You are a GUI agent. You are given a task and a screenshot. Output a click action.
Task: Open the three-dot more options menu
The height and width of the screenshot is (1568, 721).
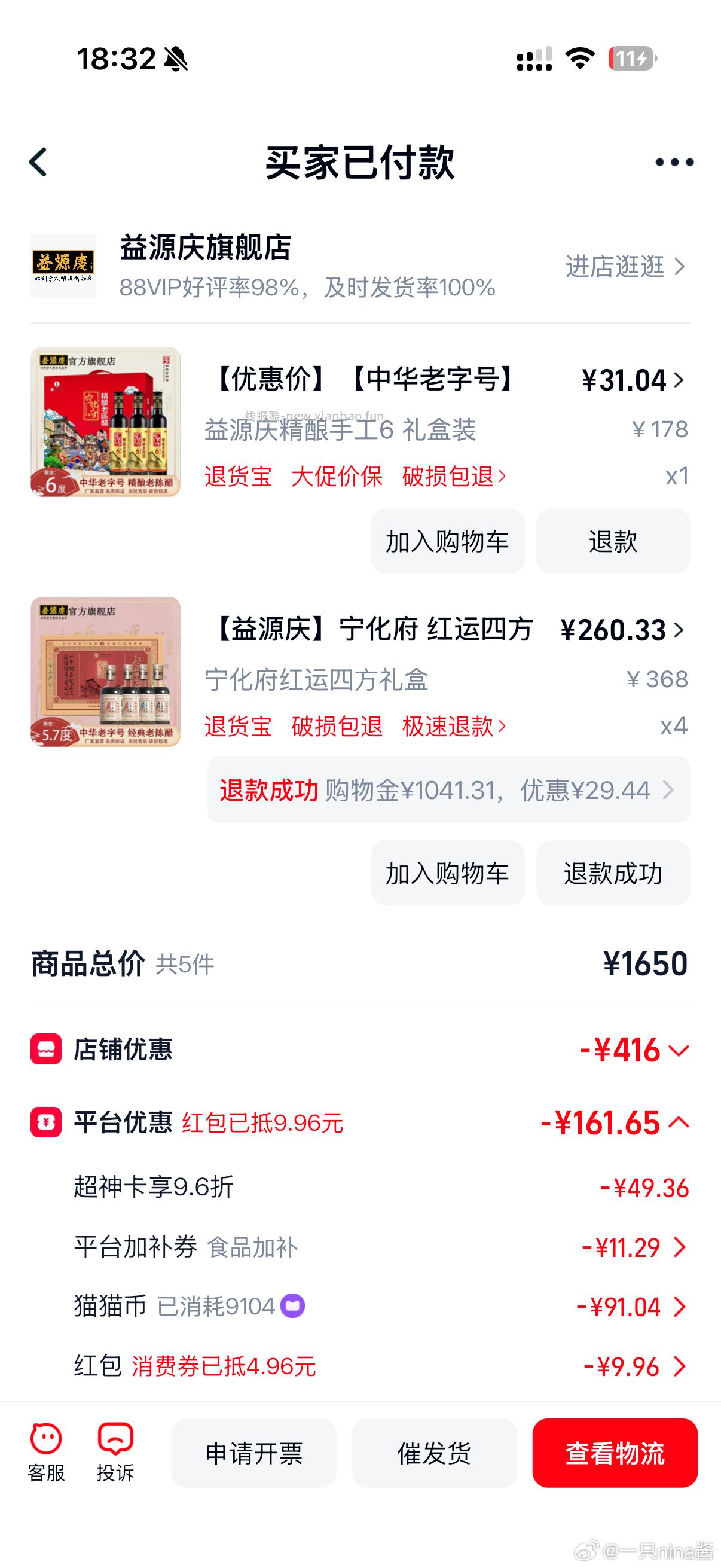click(x=672, y=161)
